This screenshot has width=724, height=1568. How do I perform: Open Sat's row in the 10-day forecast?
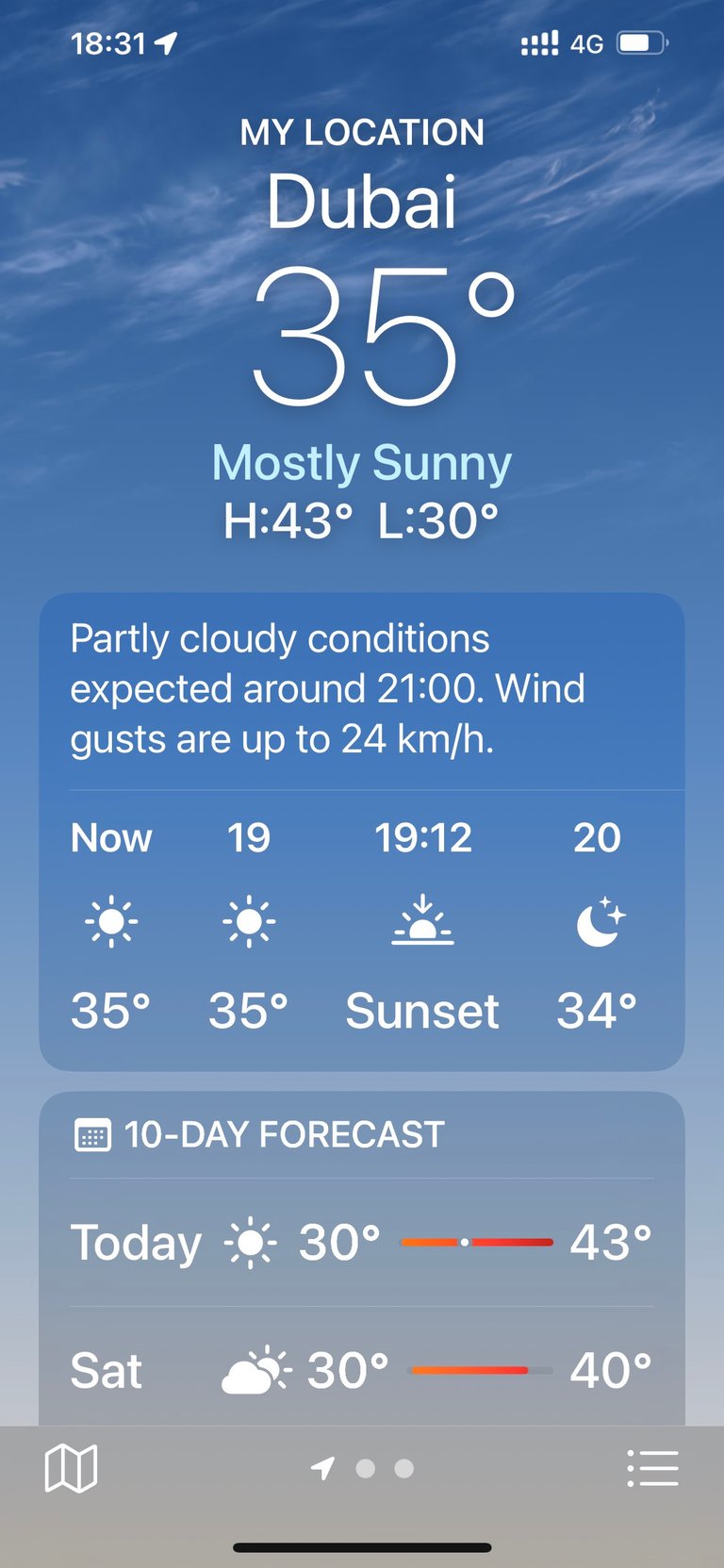point(362,1369)
